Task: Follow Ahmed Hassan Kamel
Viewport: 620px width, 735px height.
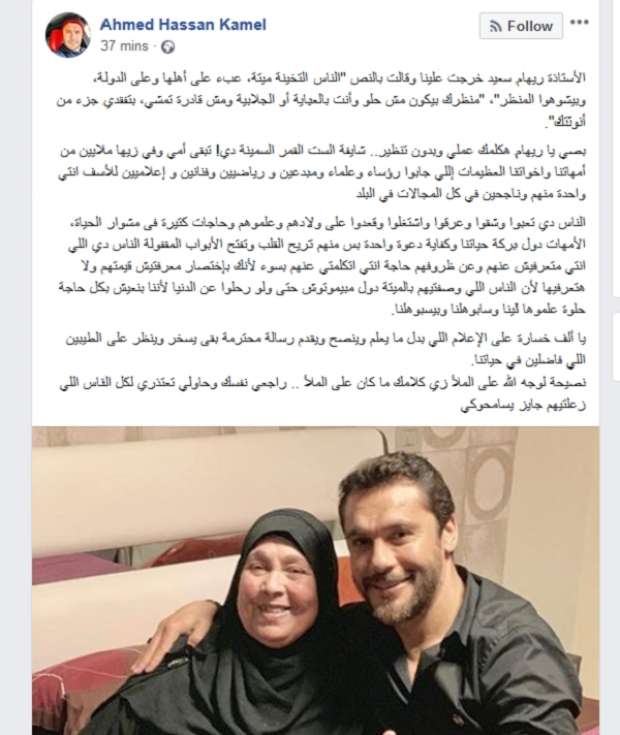Action: pos(518,26)
